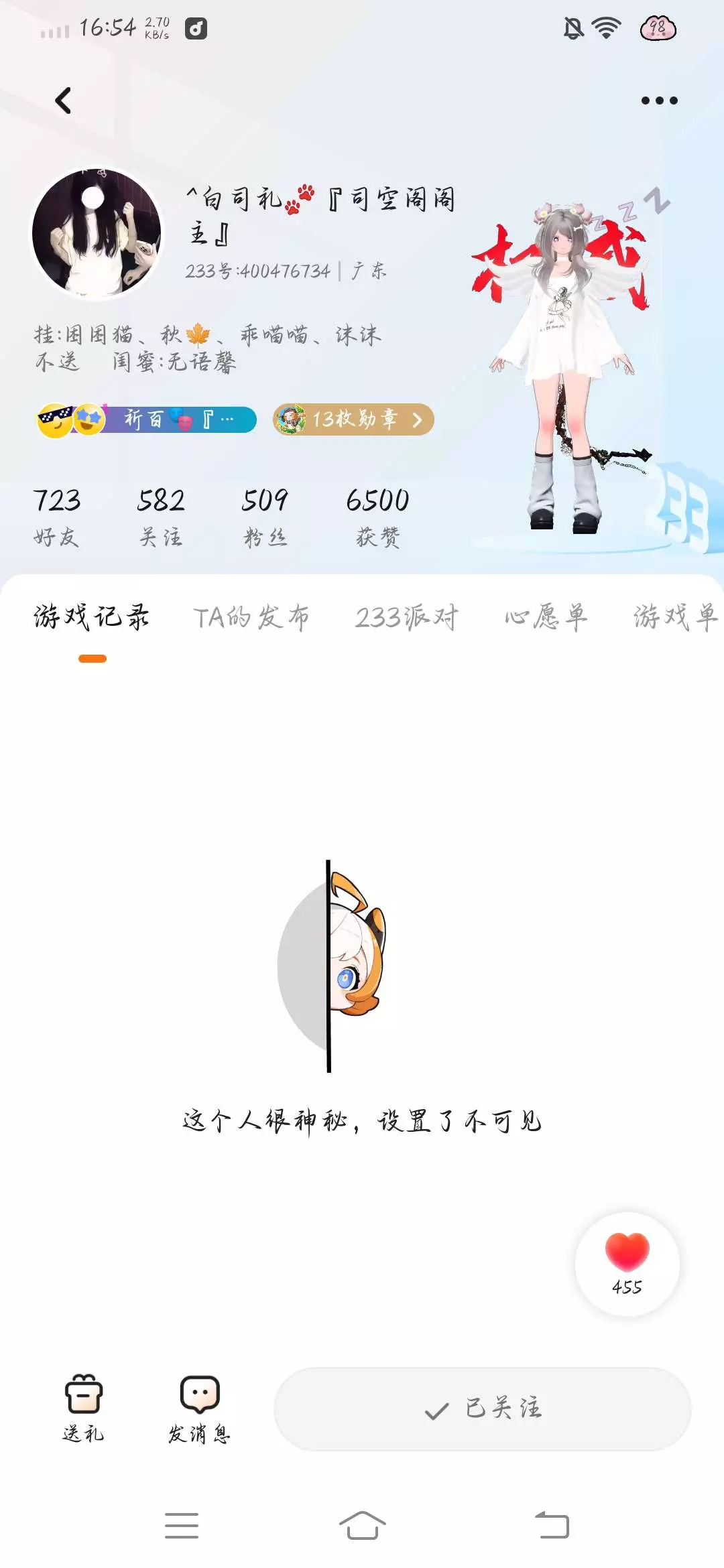Switch to the 心愿单 tab
This screenshot has height=1568, width=724.
(546, 617)
